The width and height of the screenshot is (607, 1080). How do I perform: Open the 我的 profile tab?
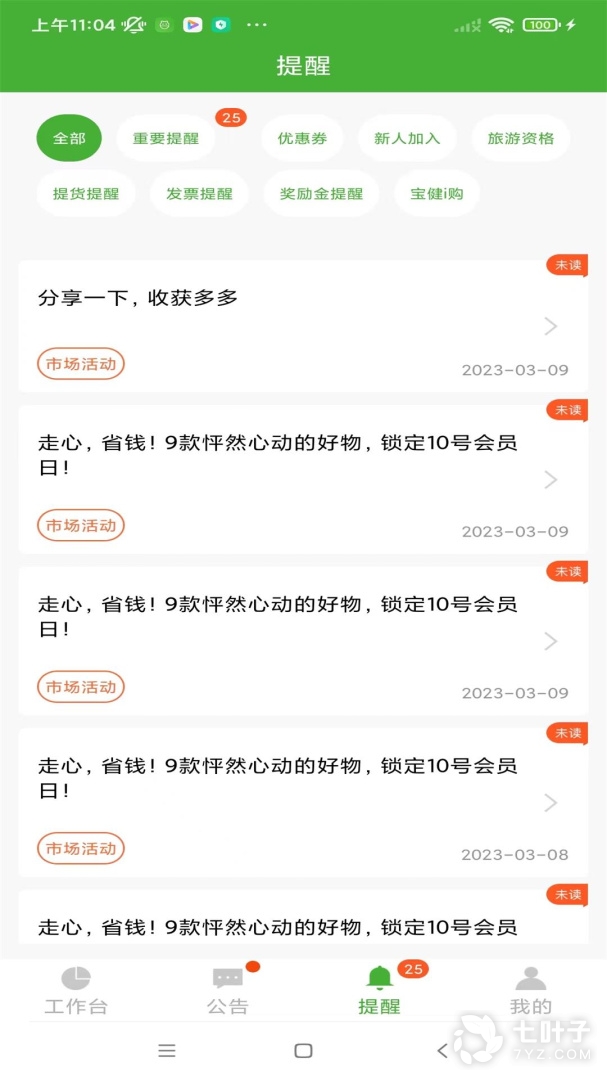(x=531, y=989)
